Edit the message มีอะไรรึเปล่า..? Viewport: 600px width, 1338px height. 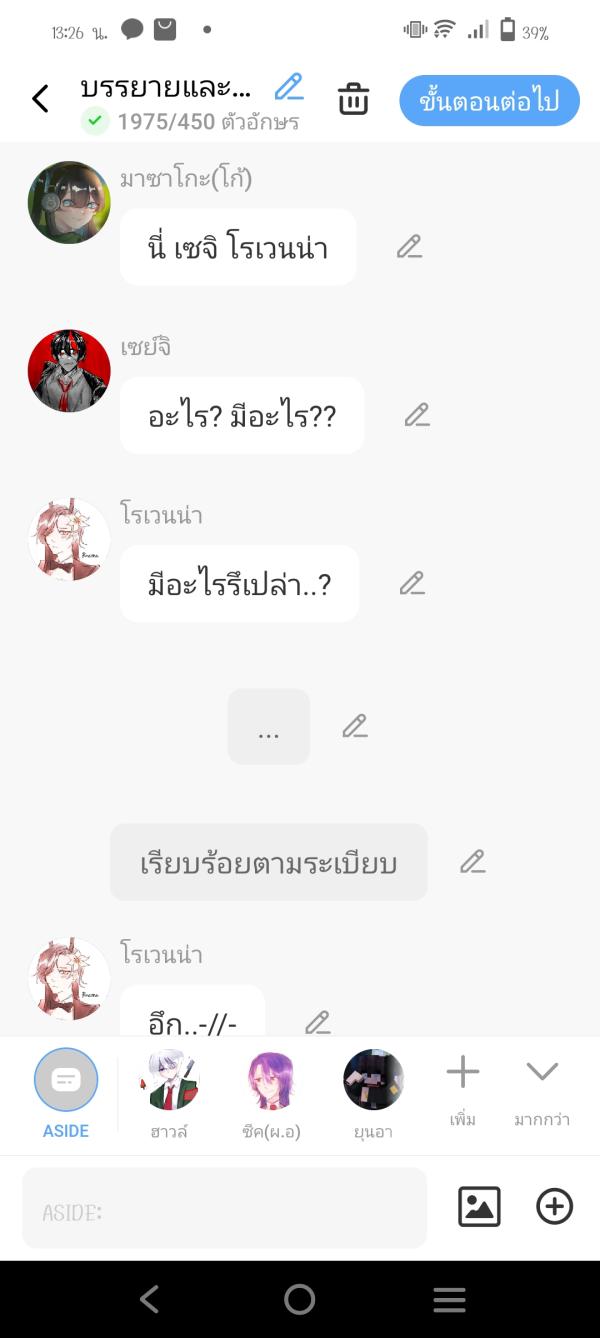pos(412,583)
